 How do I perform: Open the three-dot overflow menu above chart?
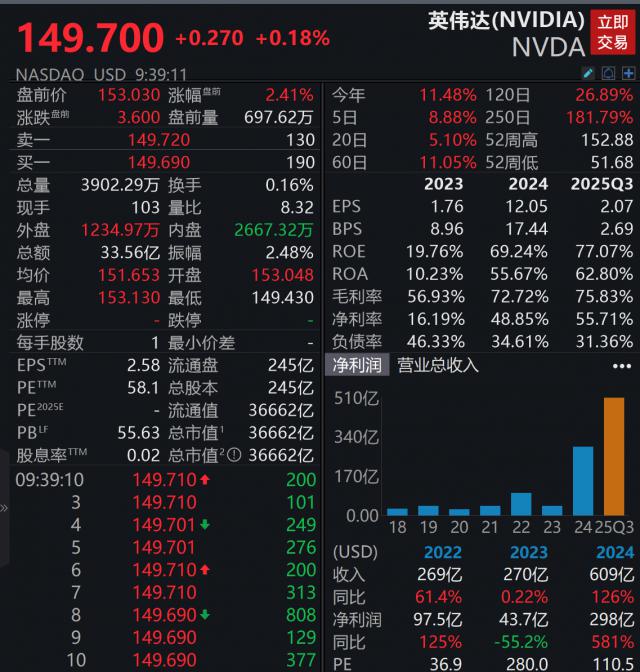[621, 366]
